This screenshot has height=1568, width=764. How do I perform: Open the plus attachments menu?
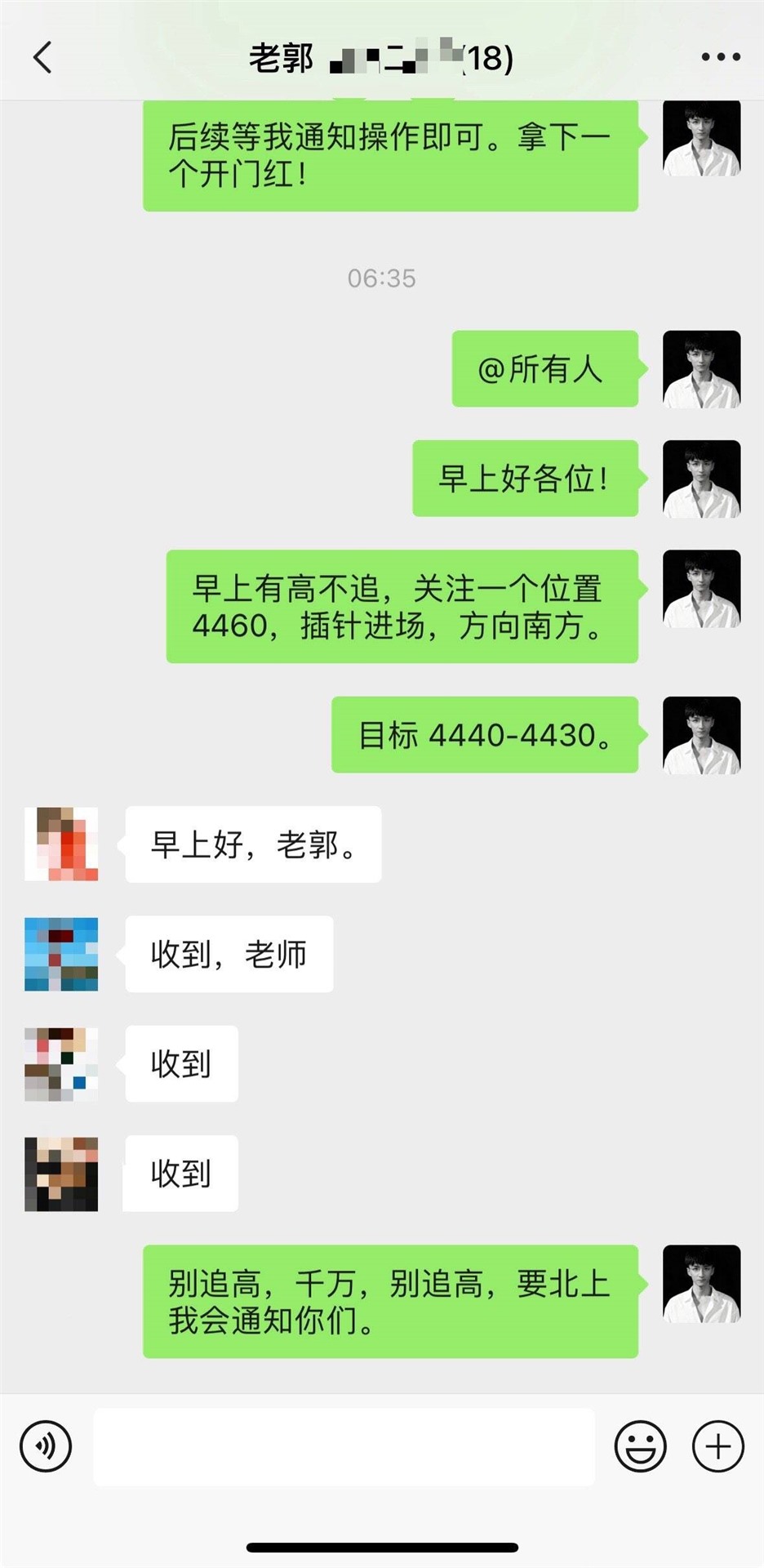[x=717, y=1446]
